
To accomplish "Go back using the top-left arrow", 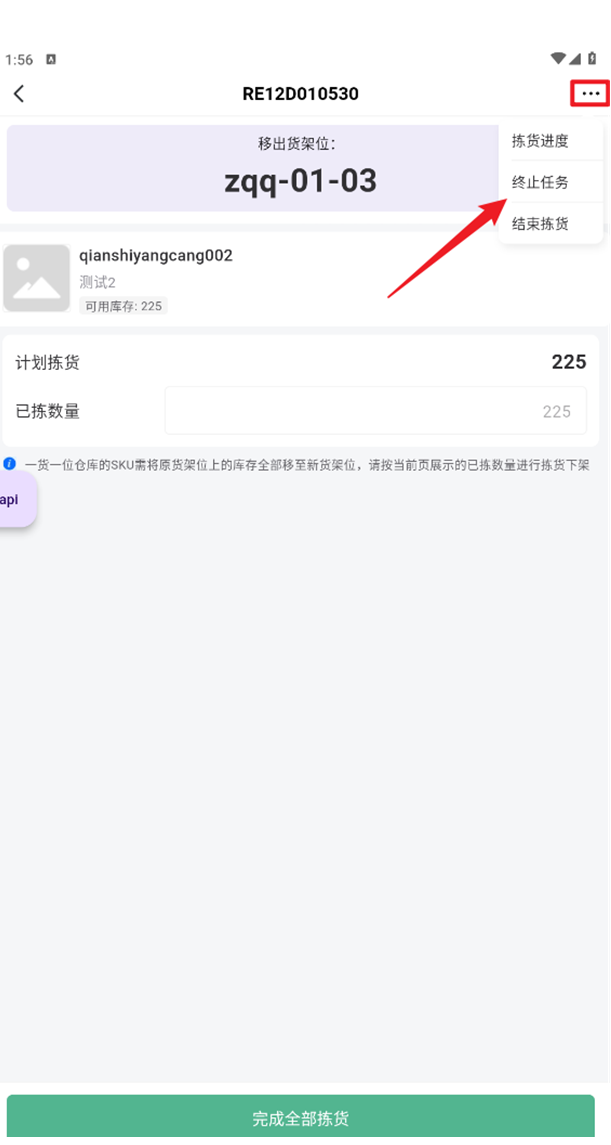I will click(20, 93).
